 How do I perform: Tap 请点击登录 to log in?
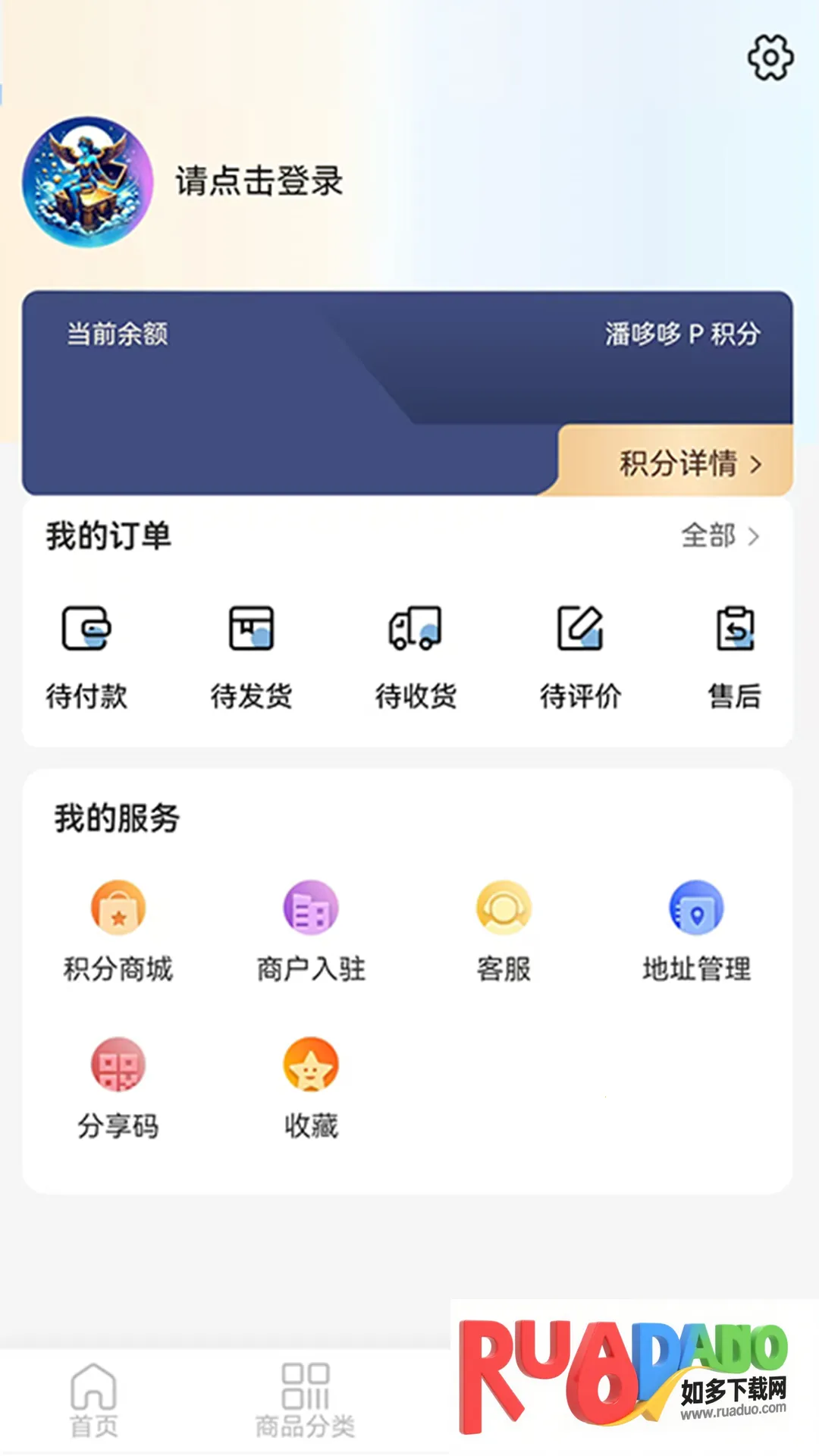pos(259,182)
